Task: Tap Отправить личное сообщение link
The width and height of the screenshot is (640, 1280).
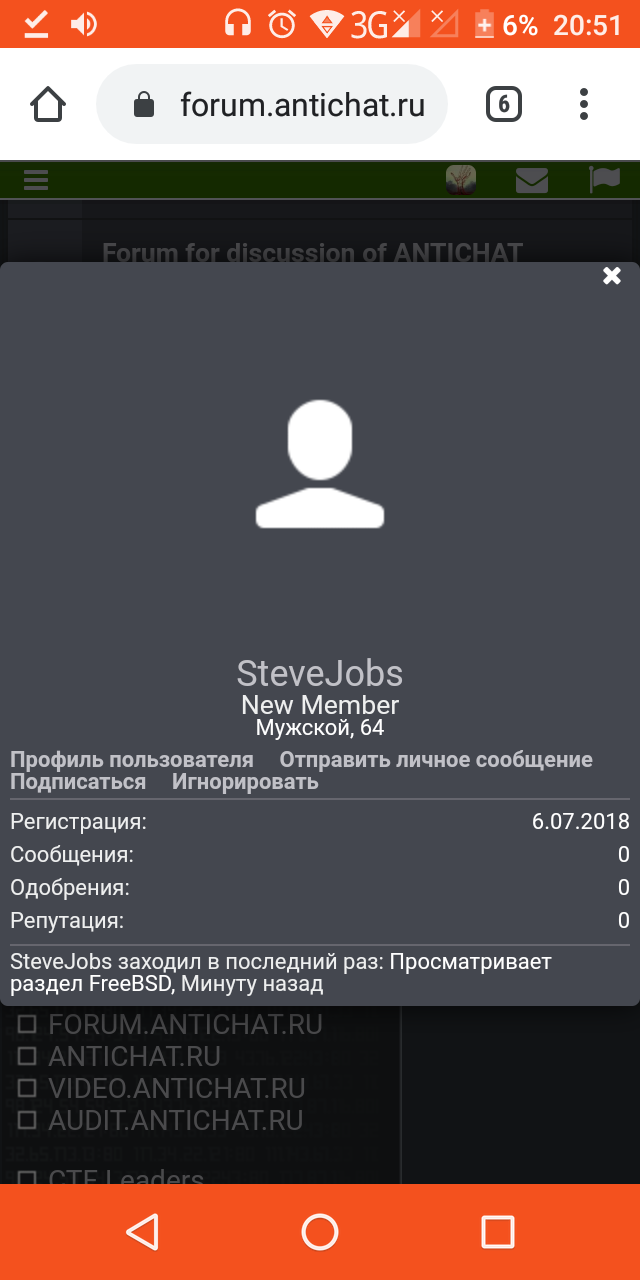Action: tap(436, 760)
